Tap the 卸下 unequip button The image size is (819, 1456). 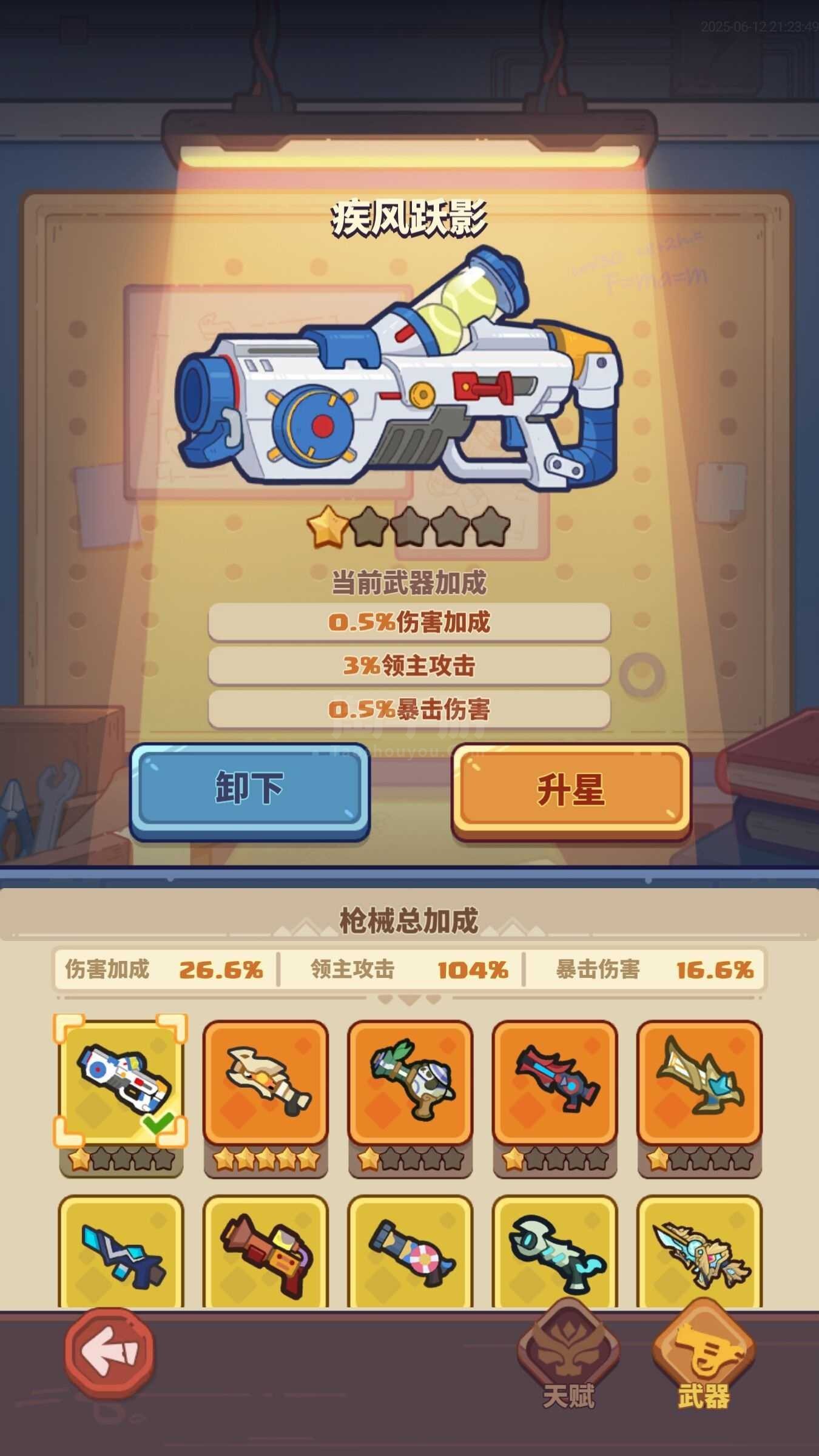tap(249, 789)
